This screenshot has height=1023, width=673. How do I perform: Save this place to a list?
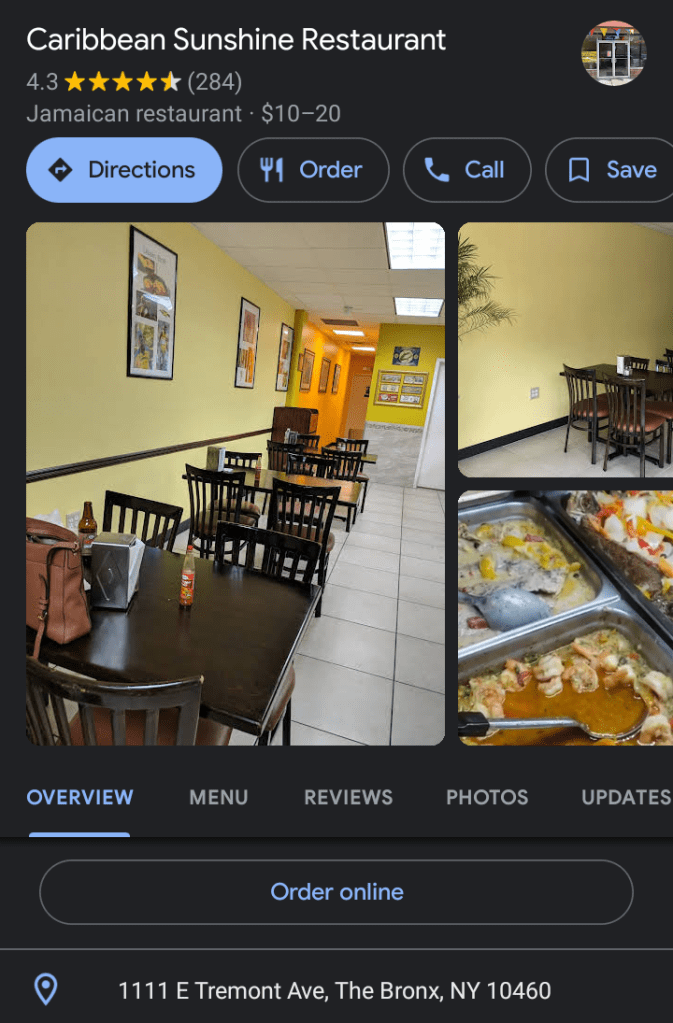click(x=610, y=170)
